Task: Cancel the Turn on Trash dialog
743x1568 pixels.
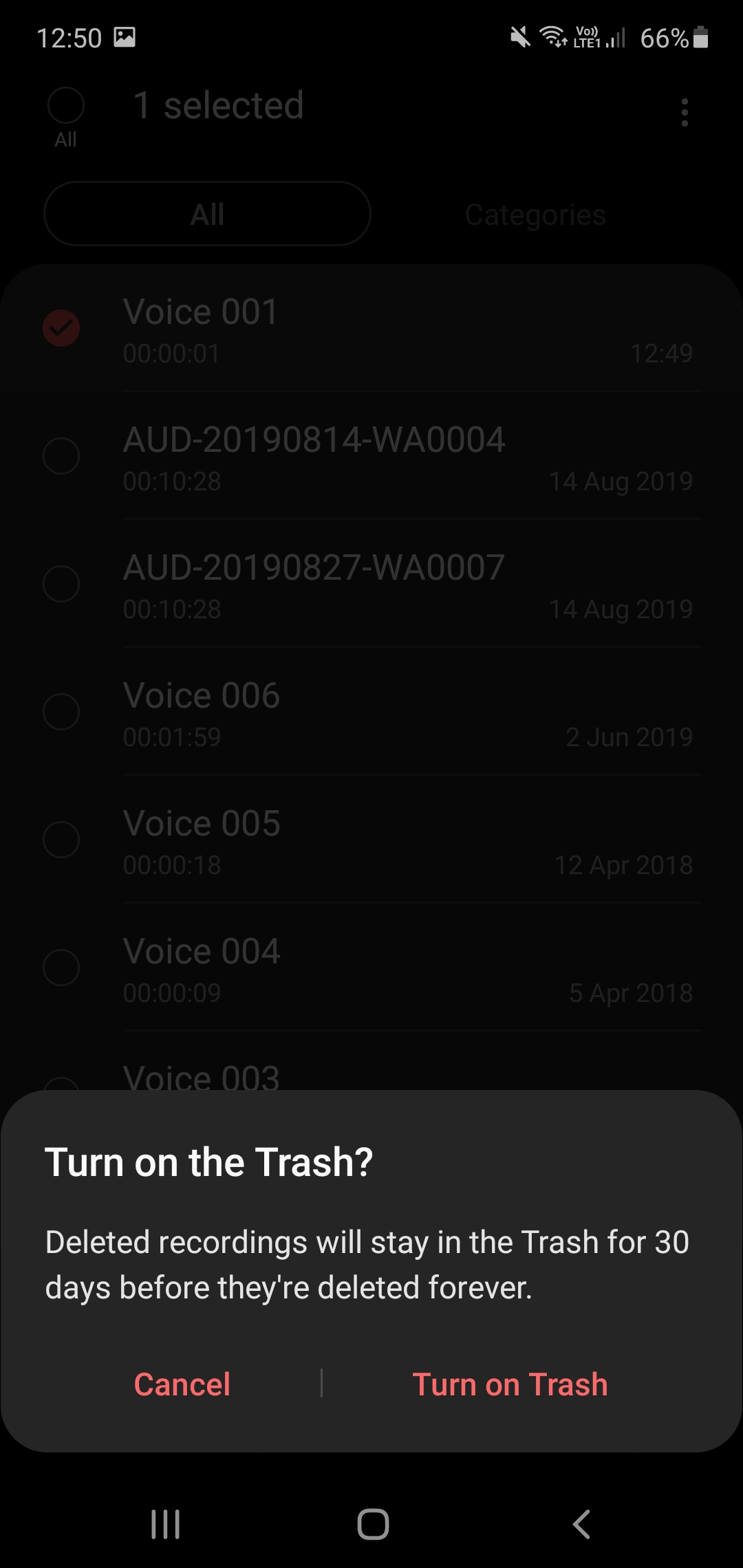Action: [182, 1384]
